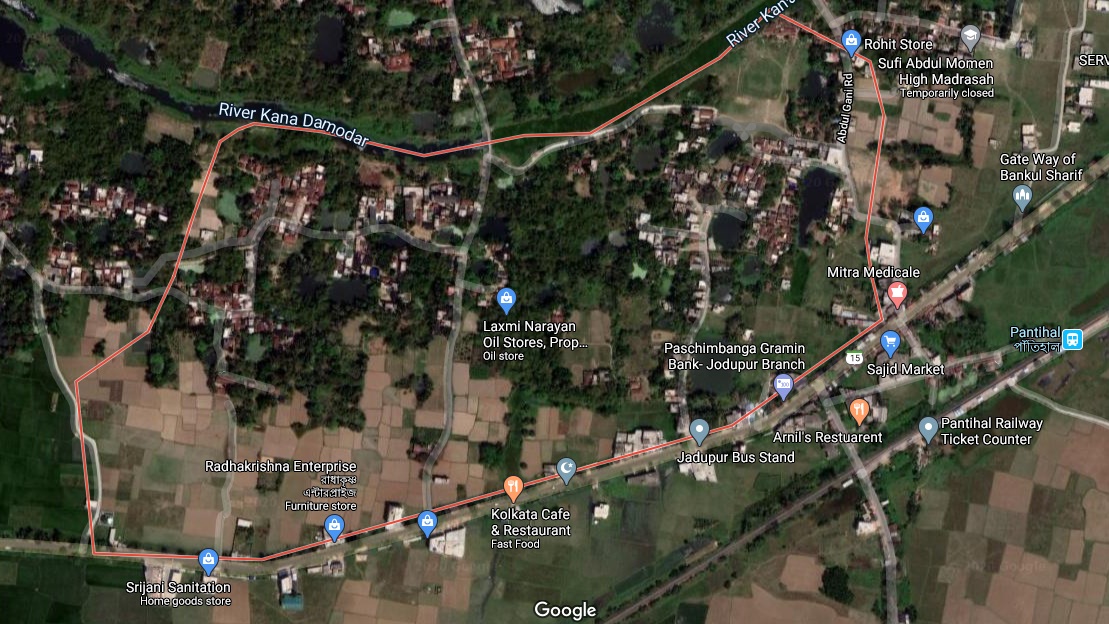
Task: Open the Radhakrishna Enterprise furniture store pin
Action: tap(333, 528)
